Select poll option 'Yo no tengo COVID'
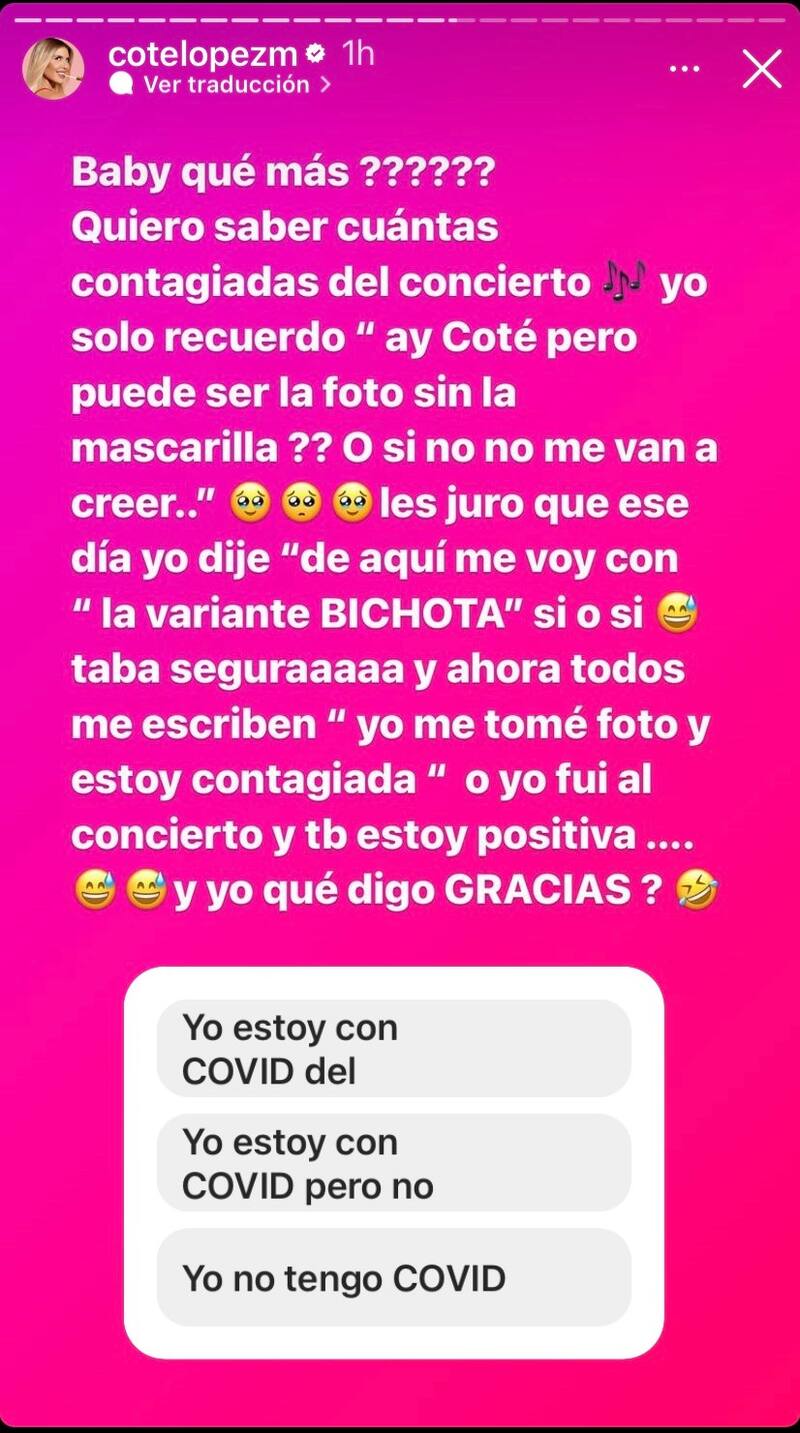This screenshot has width=800, height=1433. [x=393, y=1277]
